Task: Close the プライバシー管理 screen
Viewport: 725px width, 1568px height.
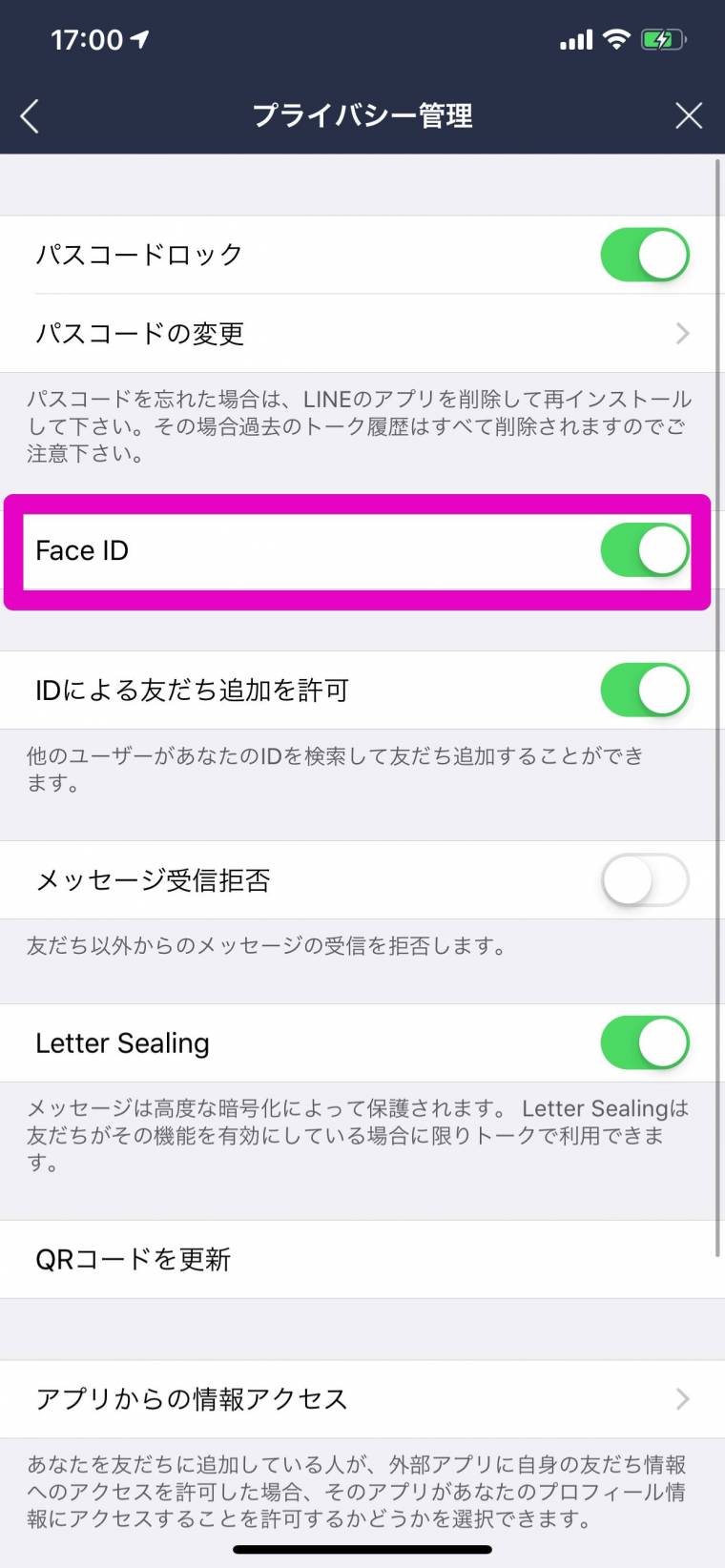Action: point(689,115)
